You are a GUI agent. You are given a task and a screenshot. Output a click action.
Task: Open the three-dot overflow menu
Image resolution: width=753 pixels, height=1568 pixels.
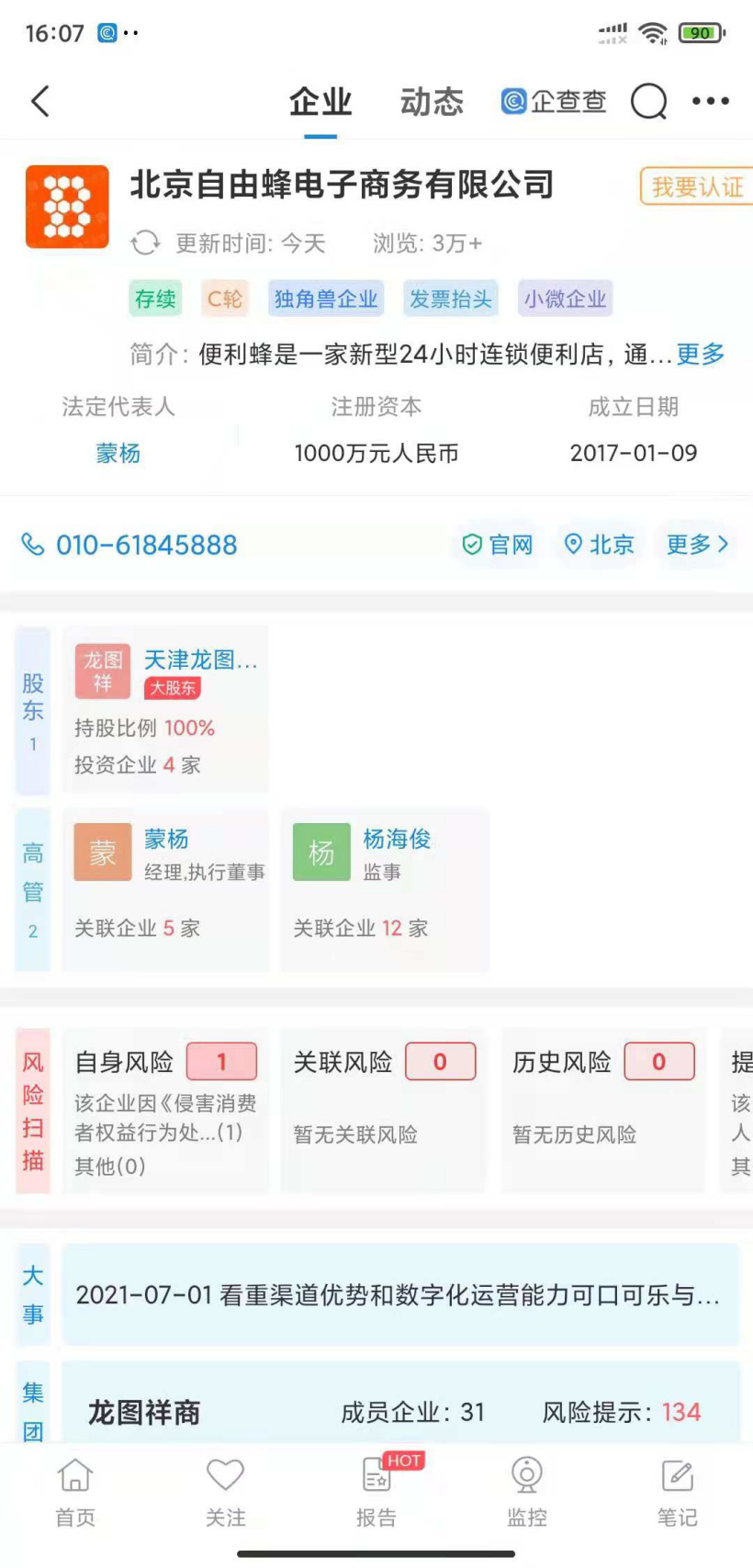pyautogui.click(x=711, y=101)
